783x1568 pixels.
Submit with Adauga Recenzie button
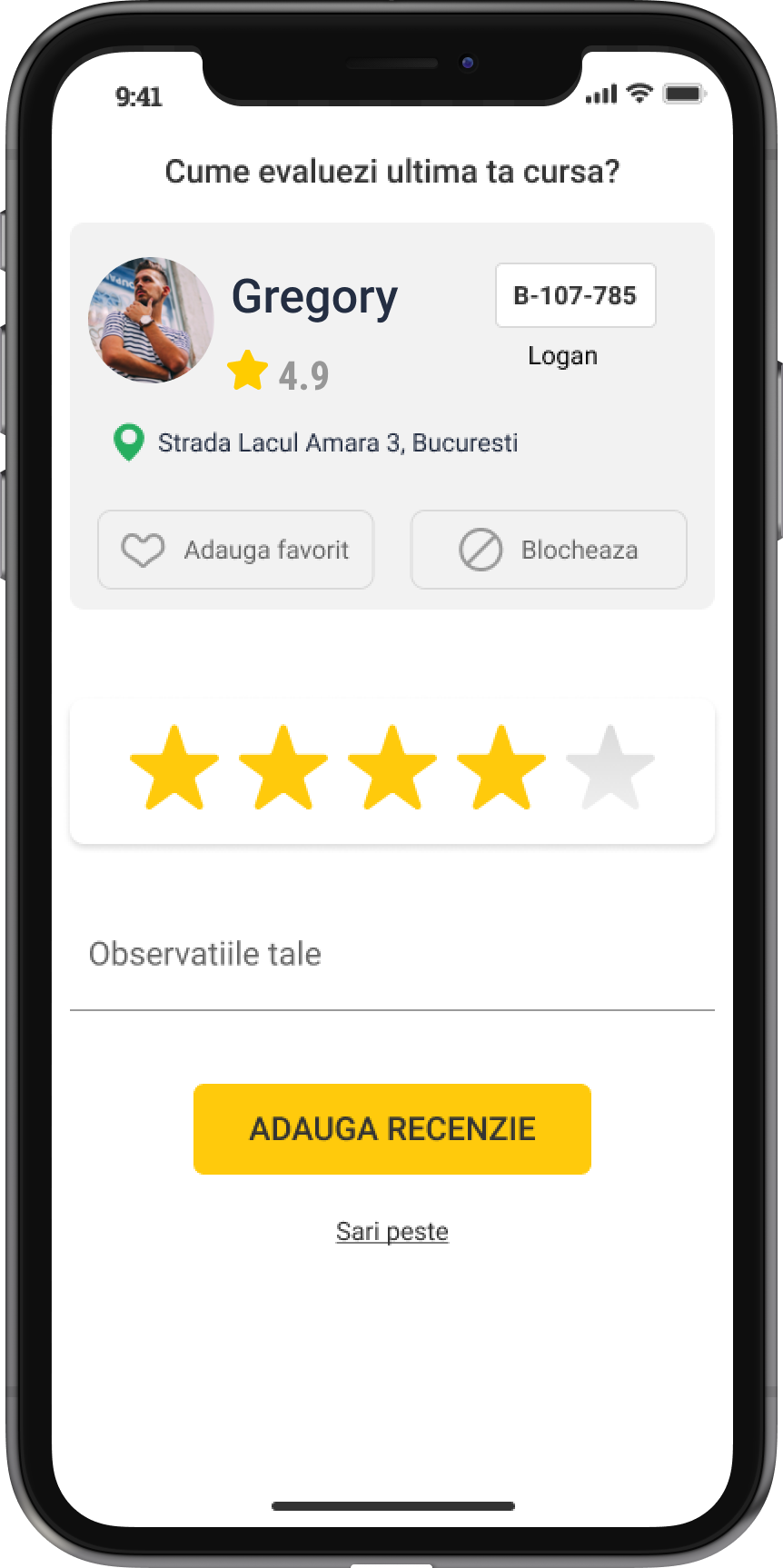[x=392, y=1129]
